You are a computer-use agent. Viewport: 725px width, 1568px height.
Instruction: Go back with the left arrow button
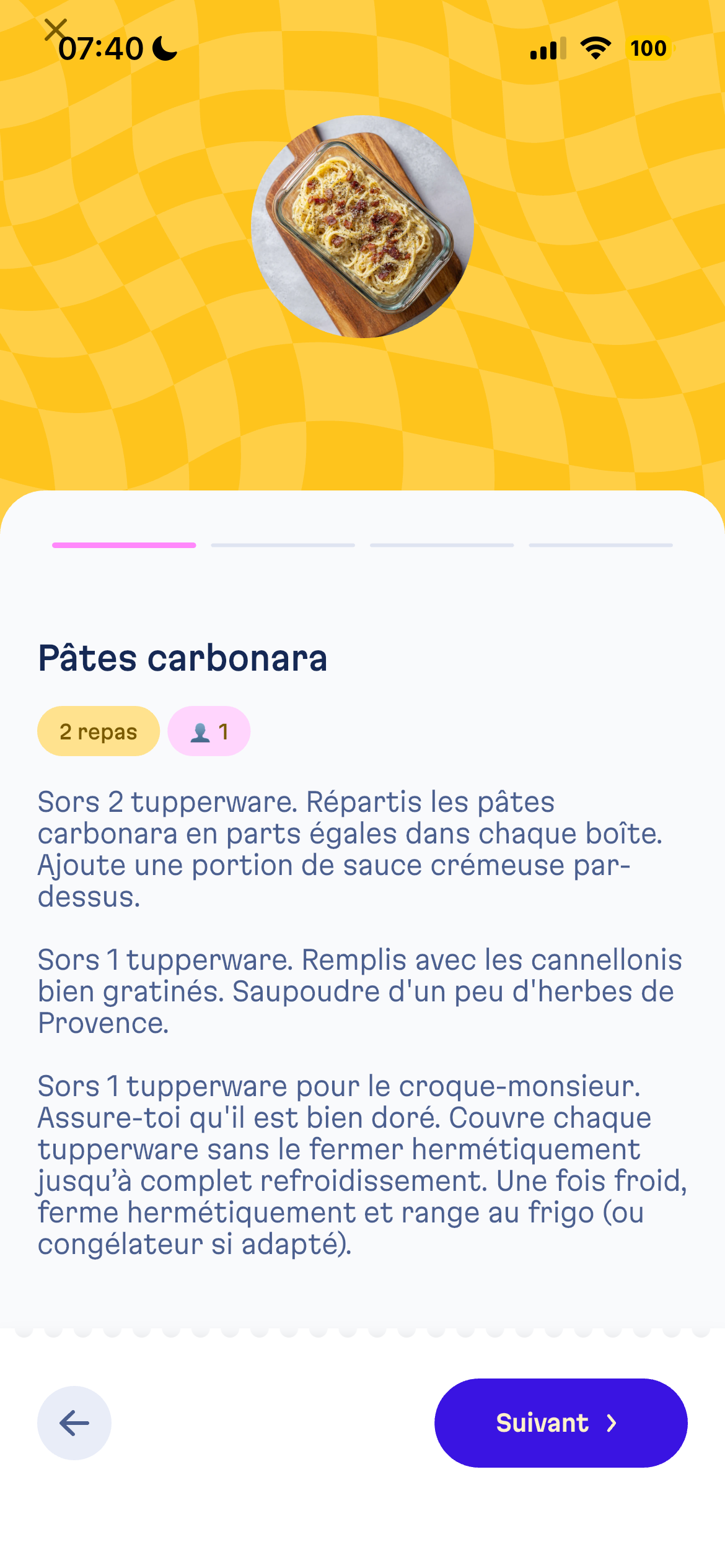pyautogui.click(x=74, y=1422)
